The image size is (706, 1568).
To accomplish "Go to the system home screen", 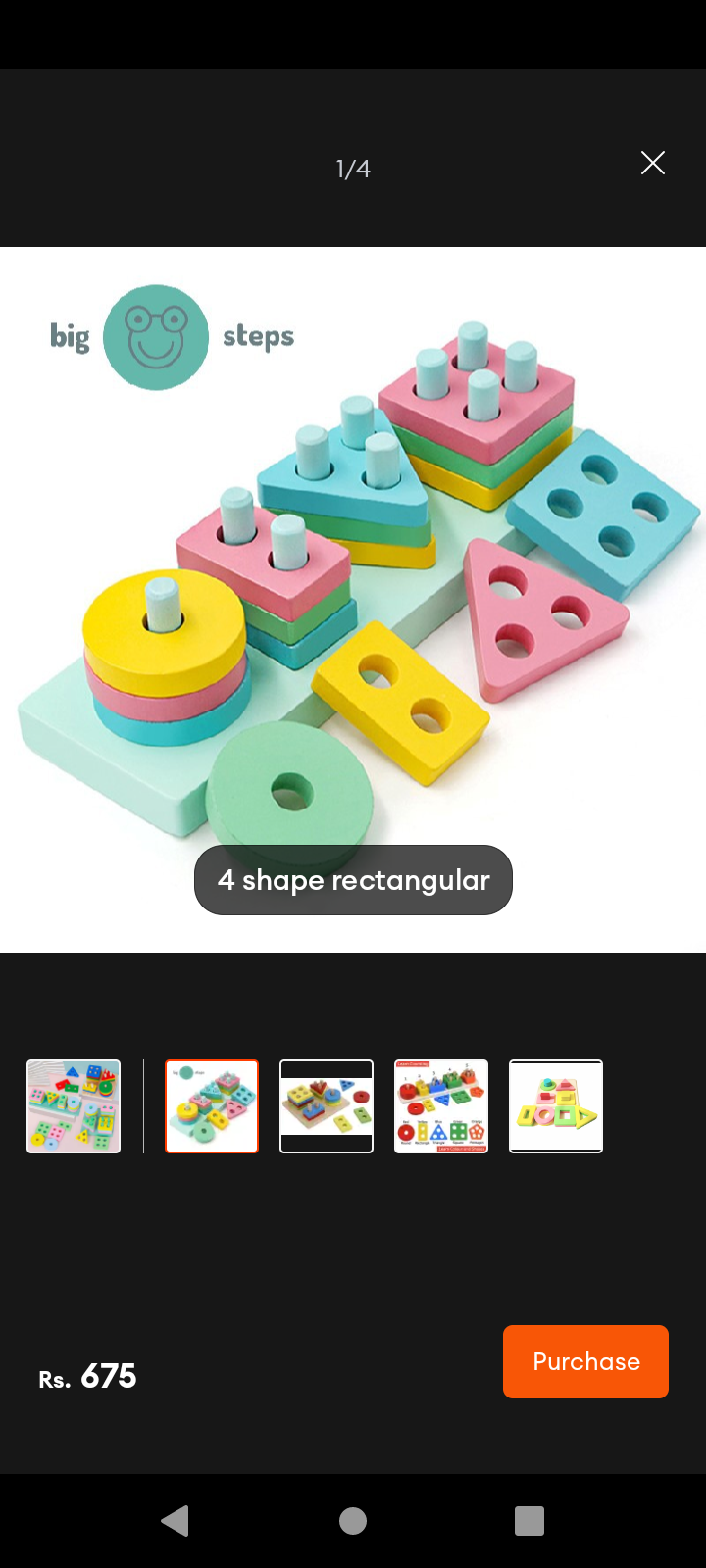I will 353,1521.
